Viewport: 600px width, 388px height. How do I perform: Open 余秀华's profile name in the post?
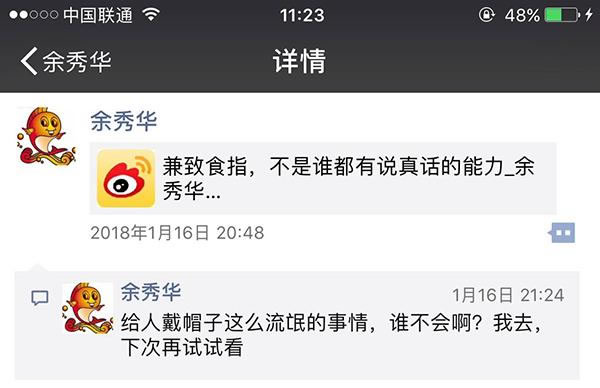(x=124, y=121)
